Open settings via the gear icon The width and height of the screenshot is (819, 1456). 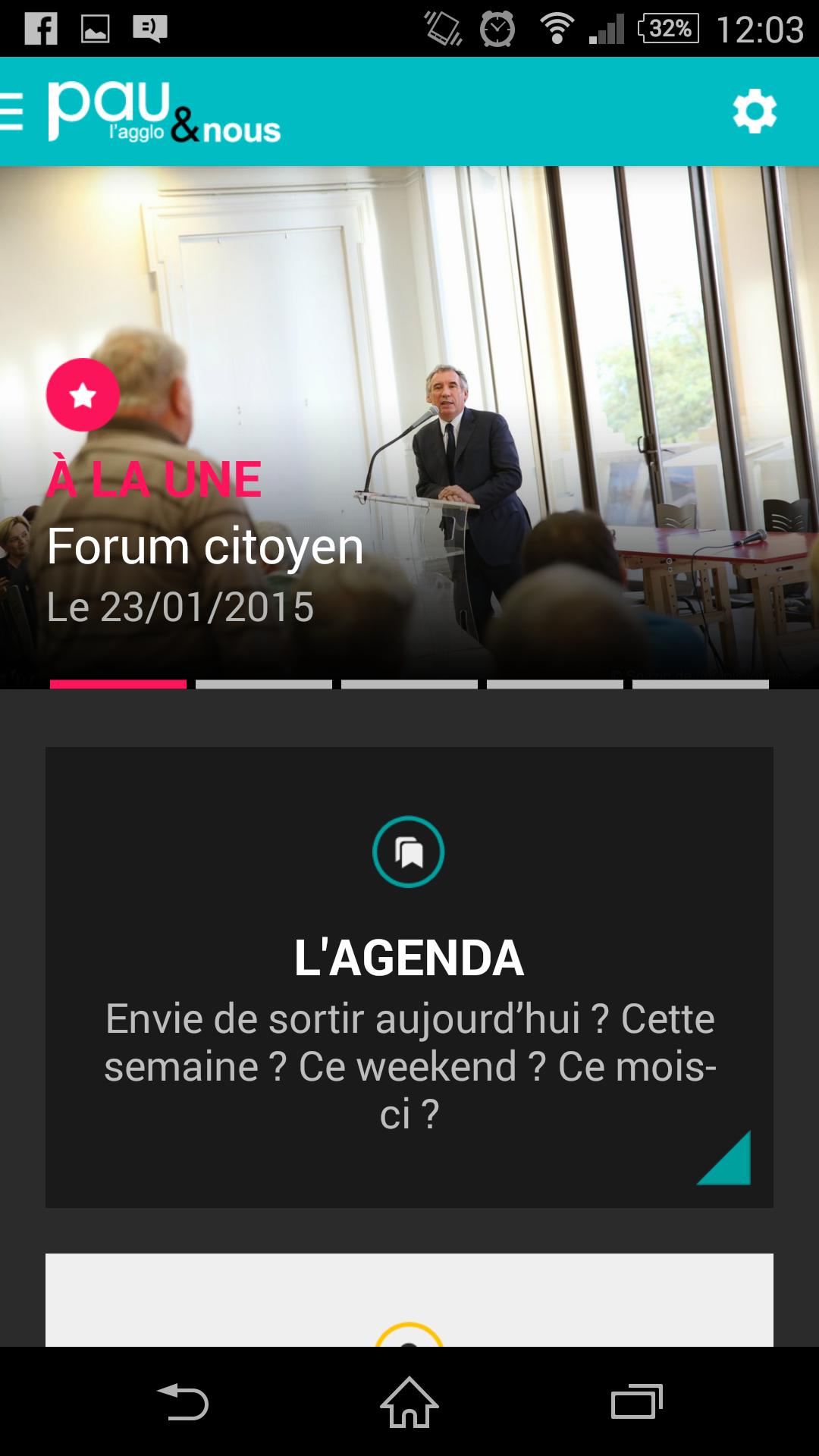(755, 112)
